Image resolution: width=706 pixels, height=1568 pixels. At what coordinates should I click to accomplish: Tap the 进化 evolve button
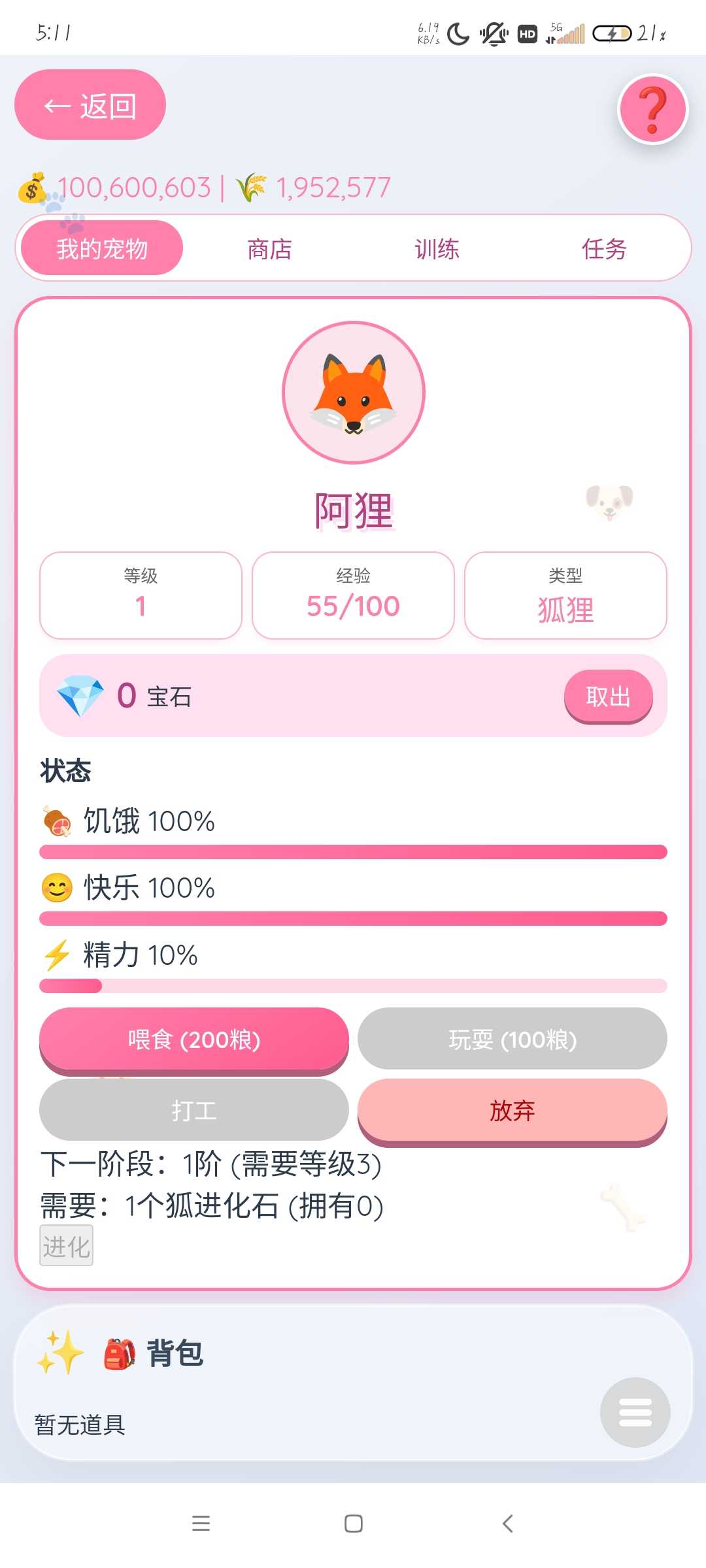click(67, 1246)
